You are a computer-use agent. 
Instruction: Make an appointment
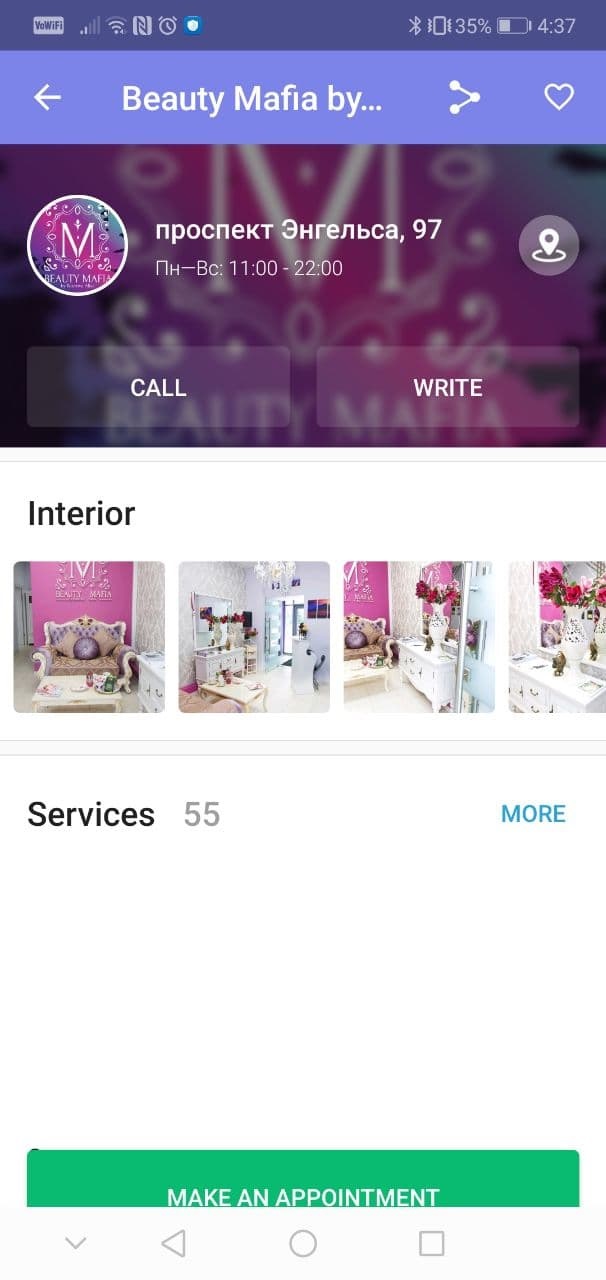[x=303, y=1179]
